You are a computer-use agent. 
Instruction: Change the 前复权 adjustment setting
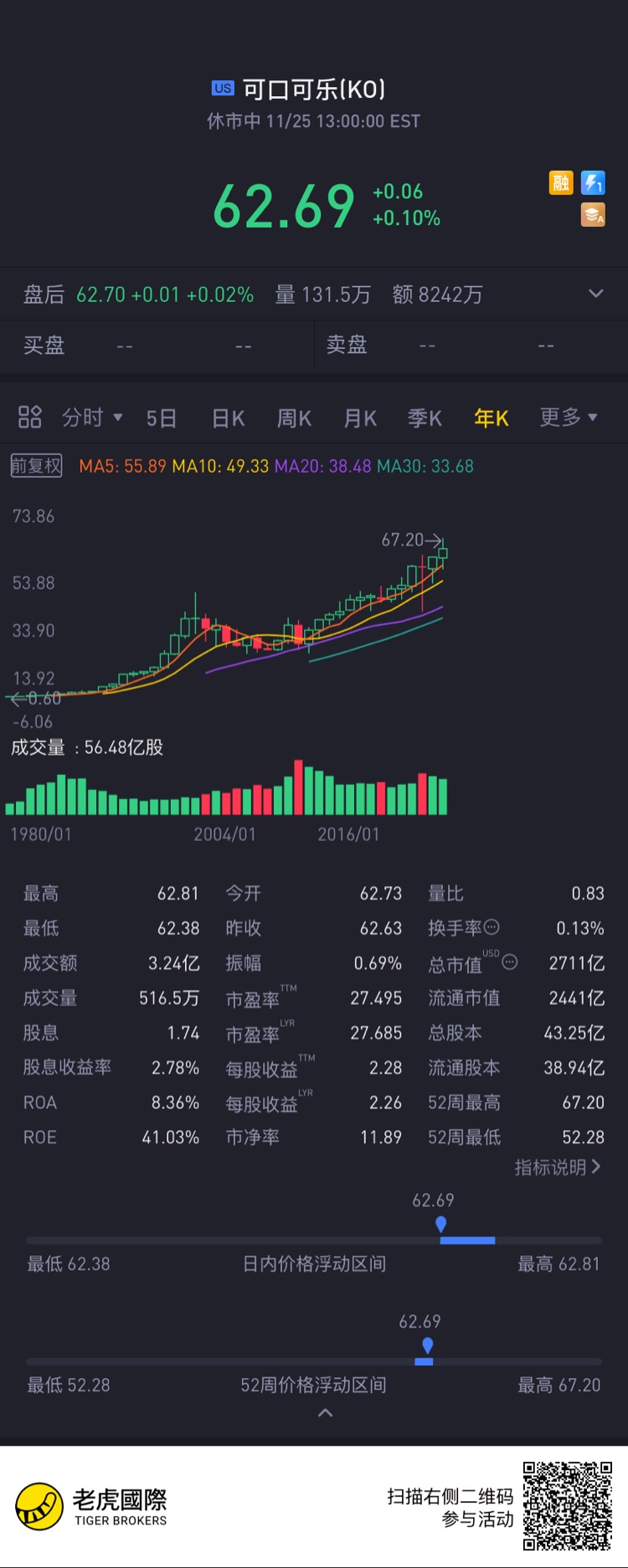coord(36,466)
